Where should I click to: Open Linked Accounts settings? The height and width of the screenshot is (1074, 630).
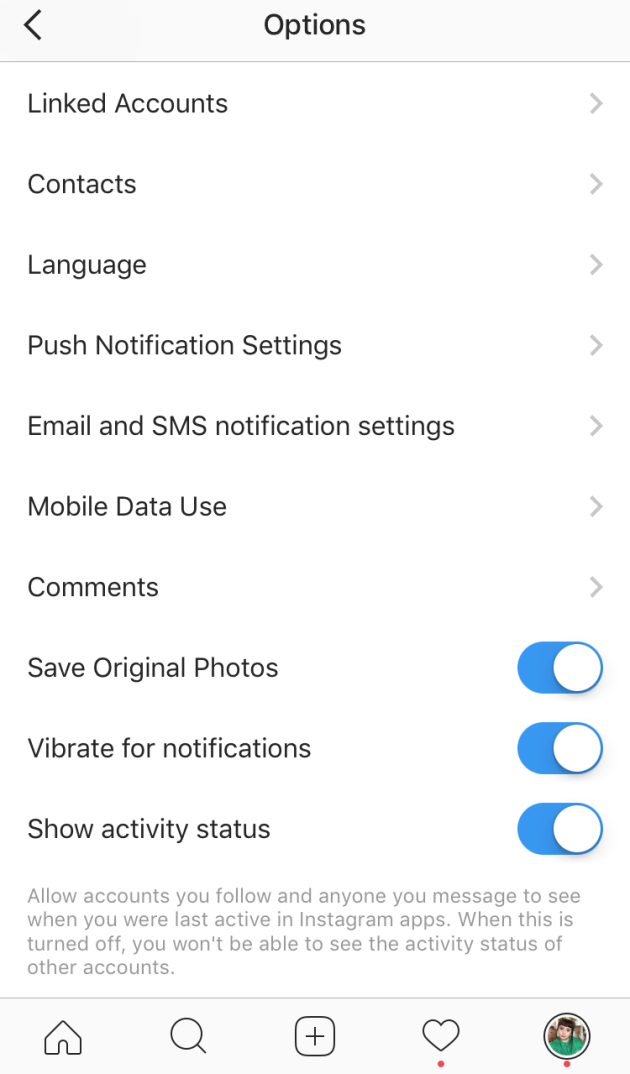pos(315,104)
